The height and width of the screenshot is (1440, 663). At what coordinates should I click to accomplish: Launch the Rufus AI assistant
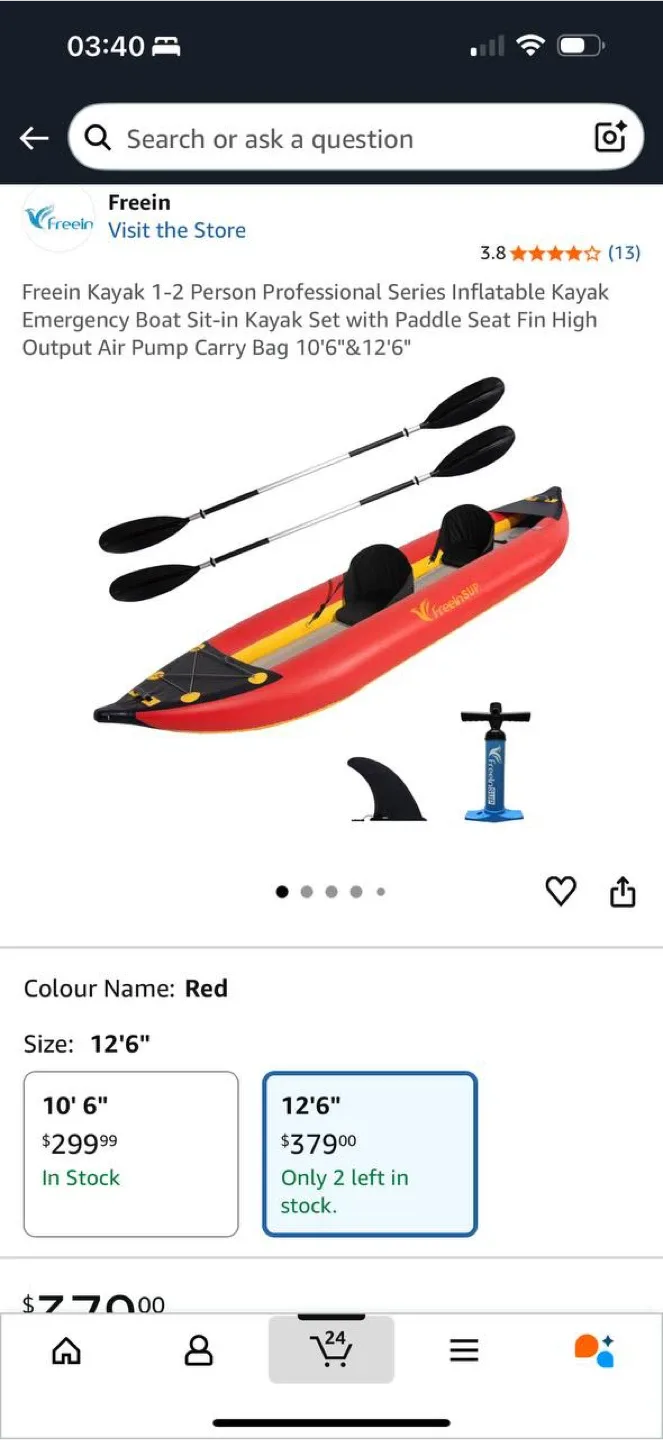(x=595, y=1350)
